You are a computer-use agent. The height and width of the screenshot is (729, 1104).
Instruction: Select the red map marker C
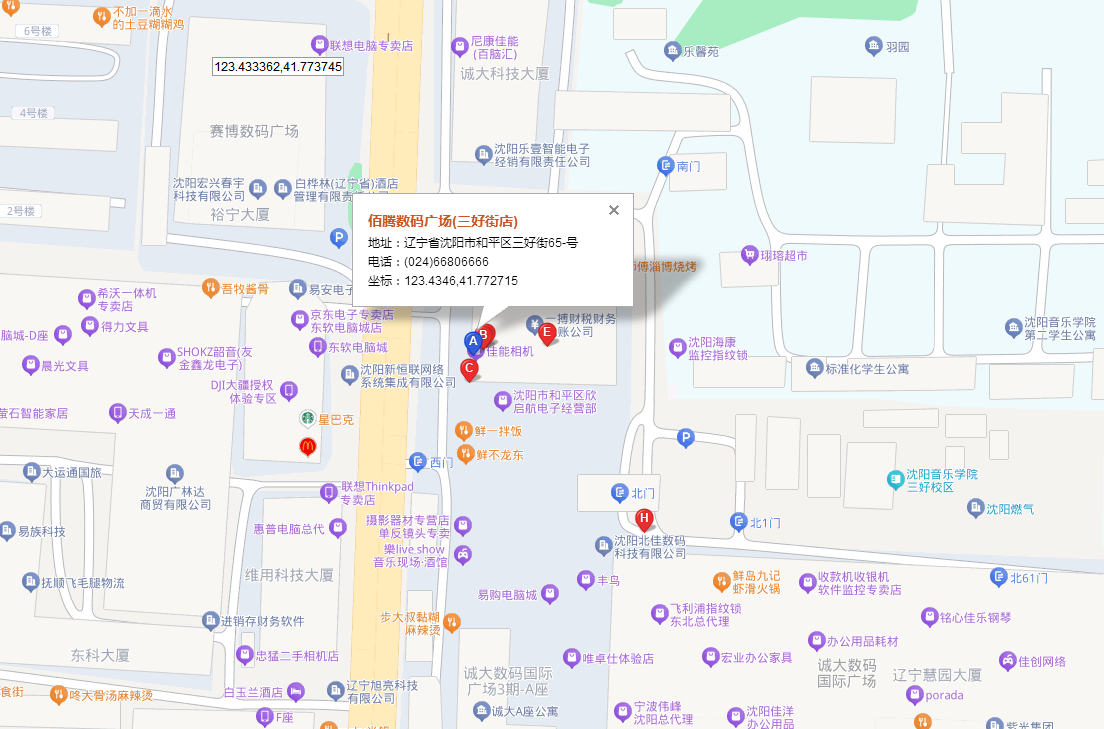tap(467, 369)
